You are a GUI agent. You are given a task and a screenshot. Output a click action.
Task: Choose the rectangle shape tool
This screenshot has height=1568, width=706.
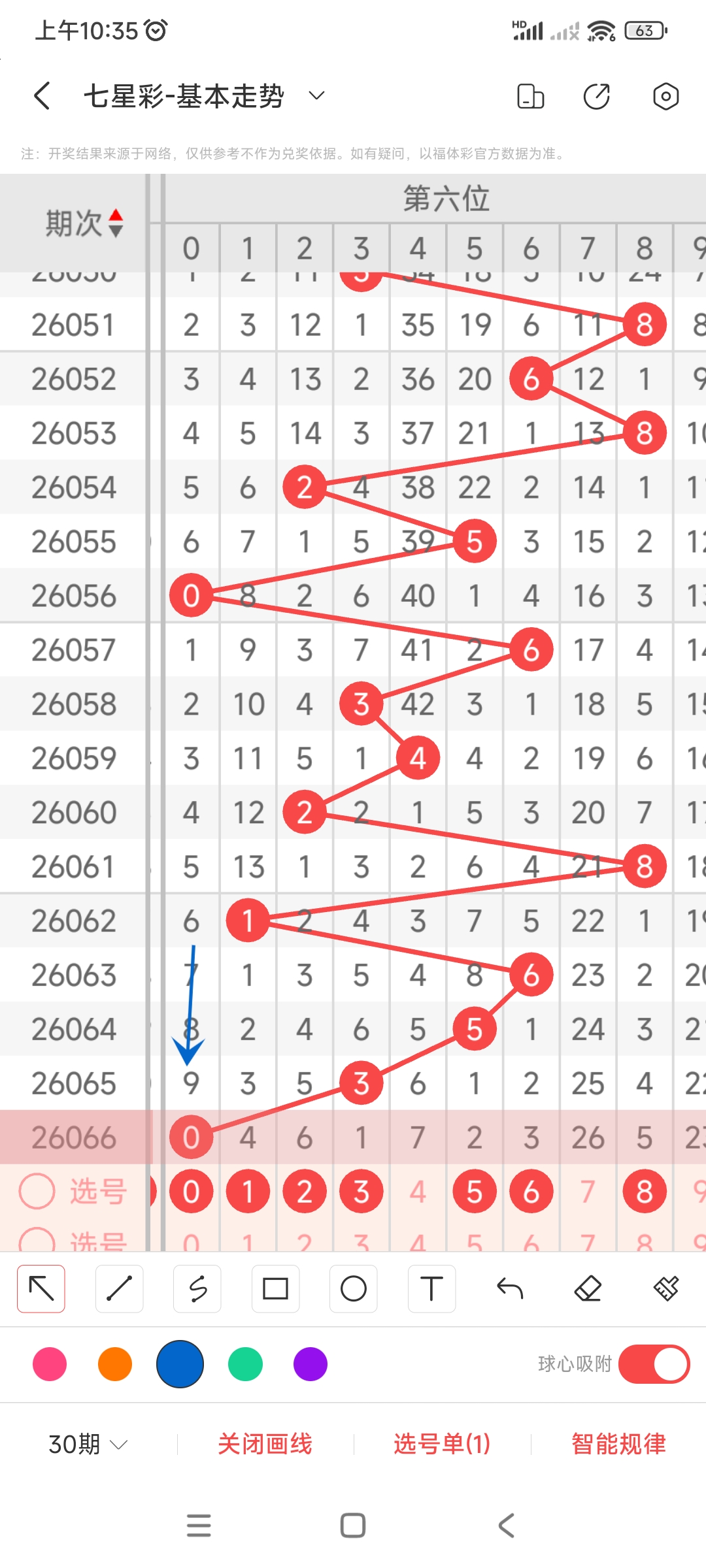[x=275, y=1288]
